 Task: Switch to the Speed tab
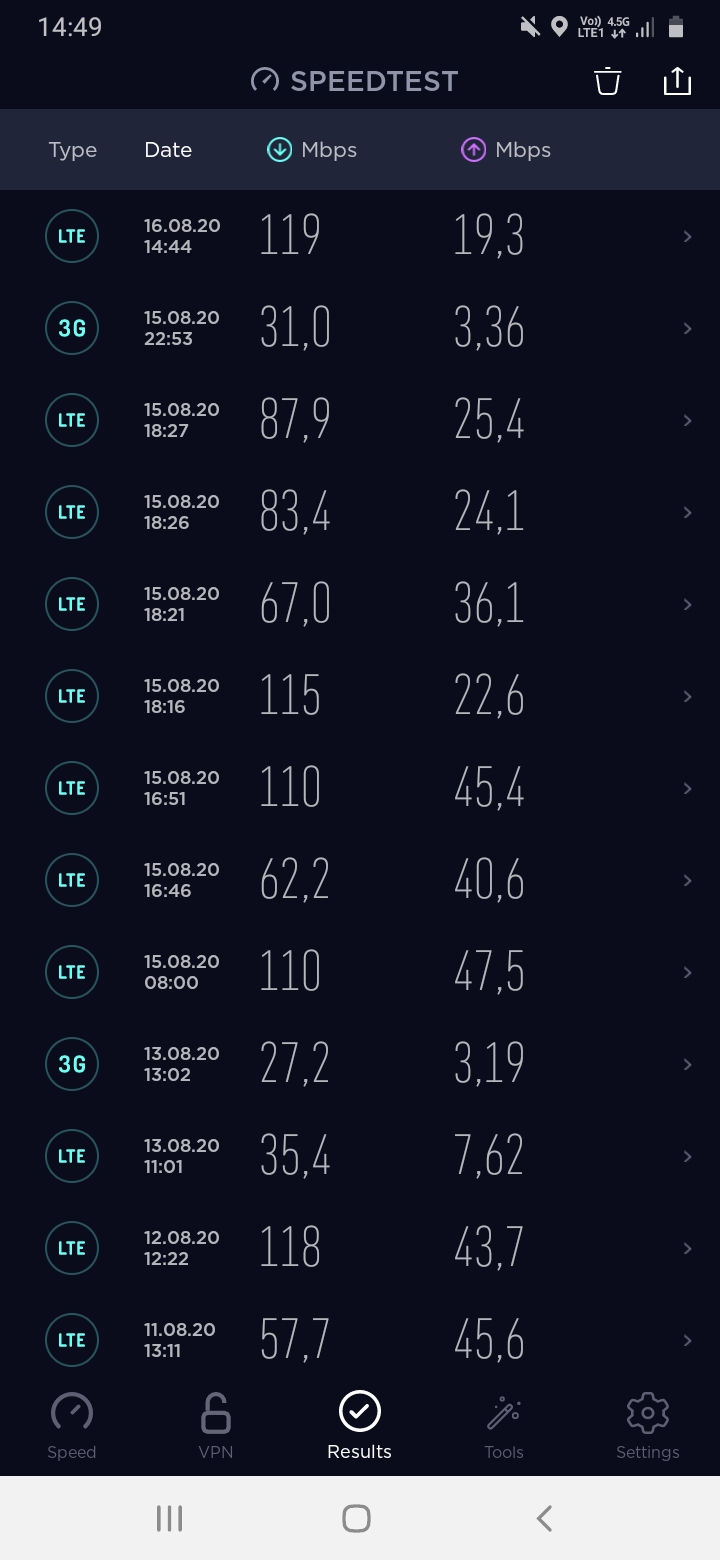tap(72, 1427)
